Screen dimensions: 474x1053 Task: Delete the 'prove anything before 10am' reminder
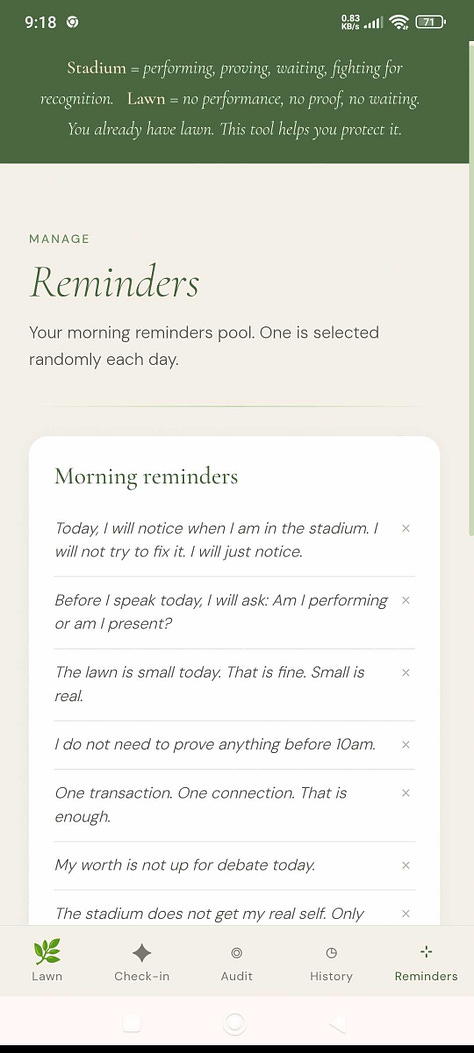(x=406, y=745)
